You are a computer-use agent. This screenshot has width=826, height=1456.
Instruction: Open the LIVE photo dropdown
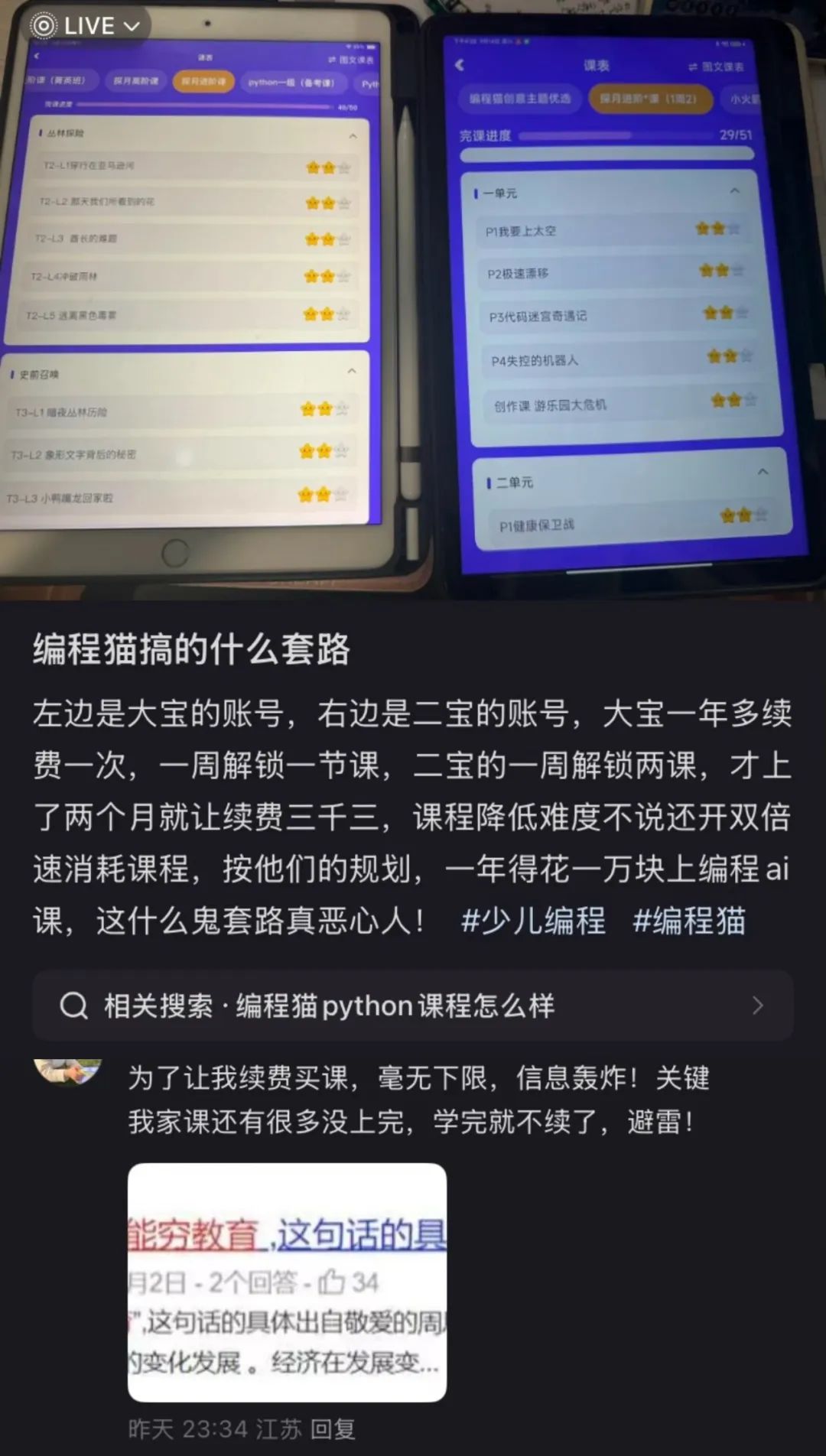pos(86,26)
